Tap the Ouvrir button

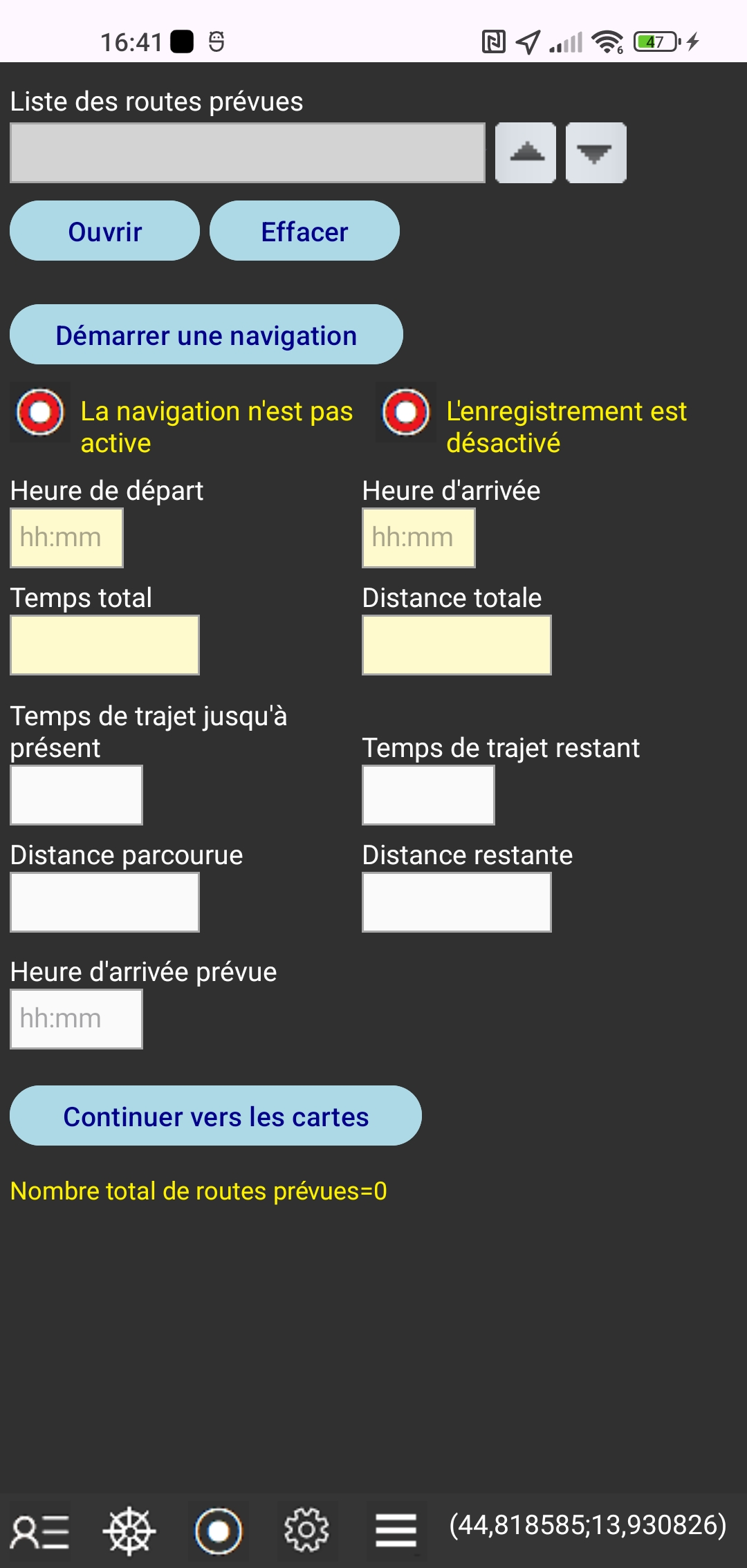coord(104,231)
